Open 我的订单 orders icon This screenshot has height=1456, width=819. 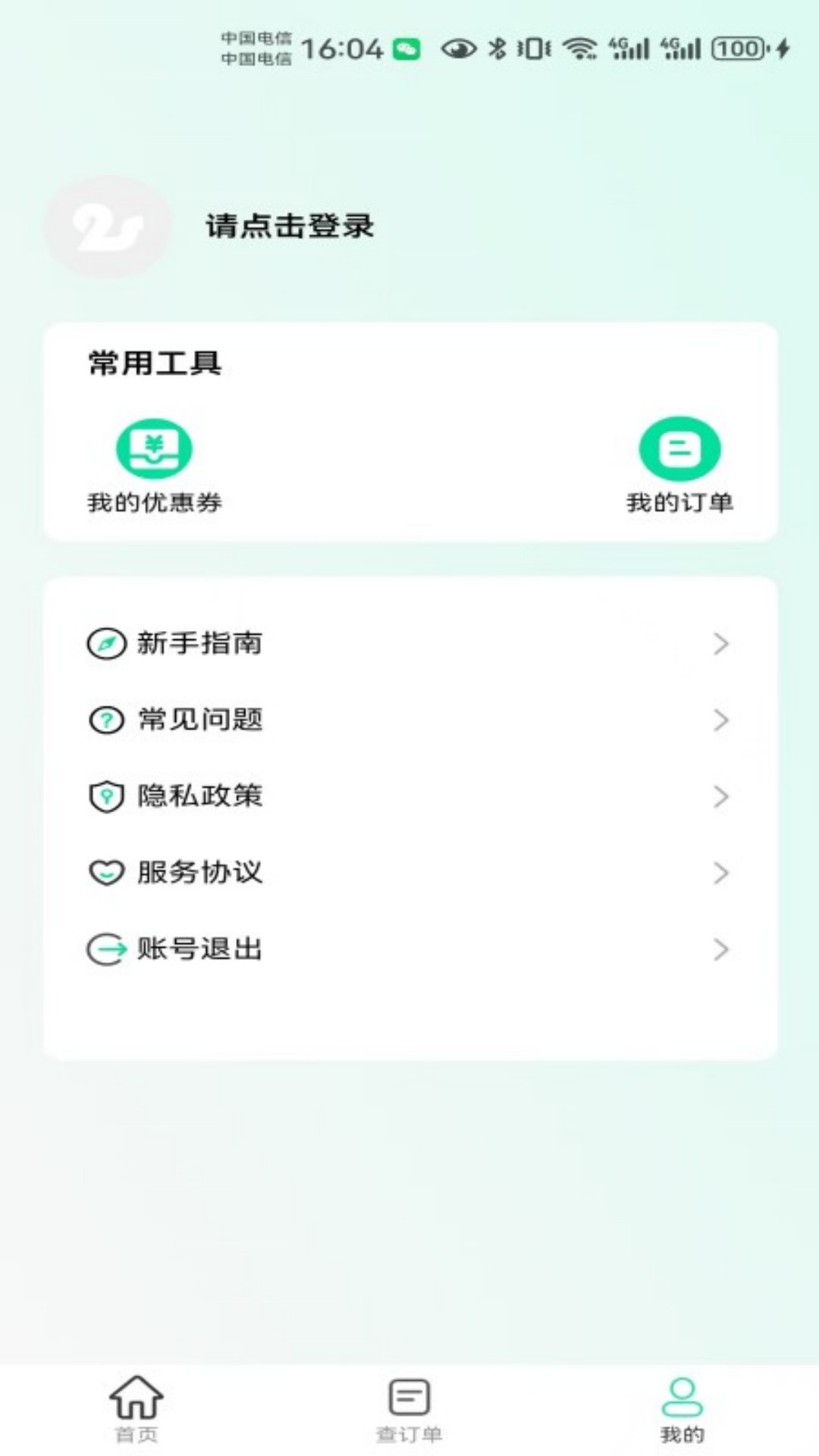click(680, 449)
